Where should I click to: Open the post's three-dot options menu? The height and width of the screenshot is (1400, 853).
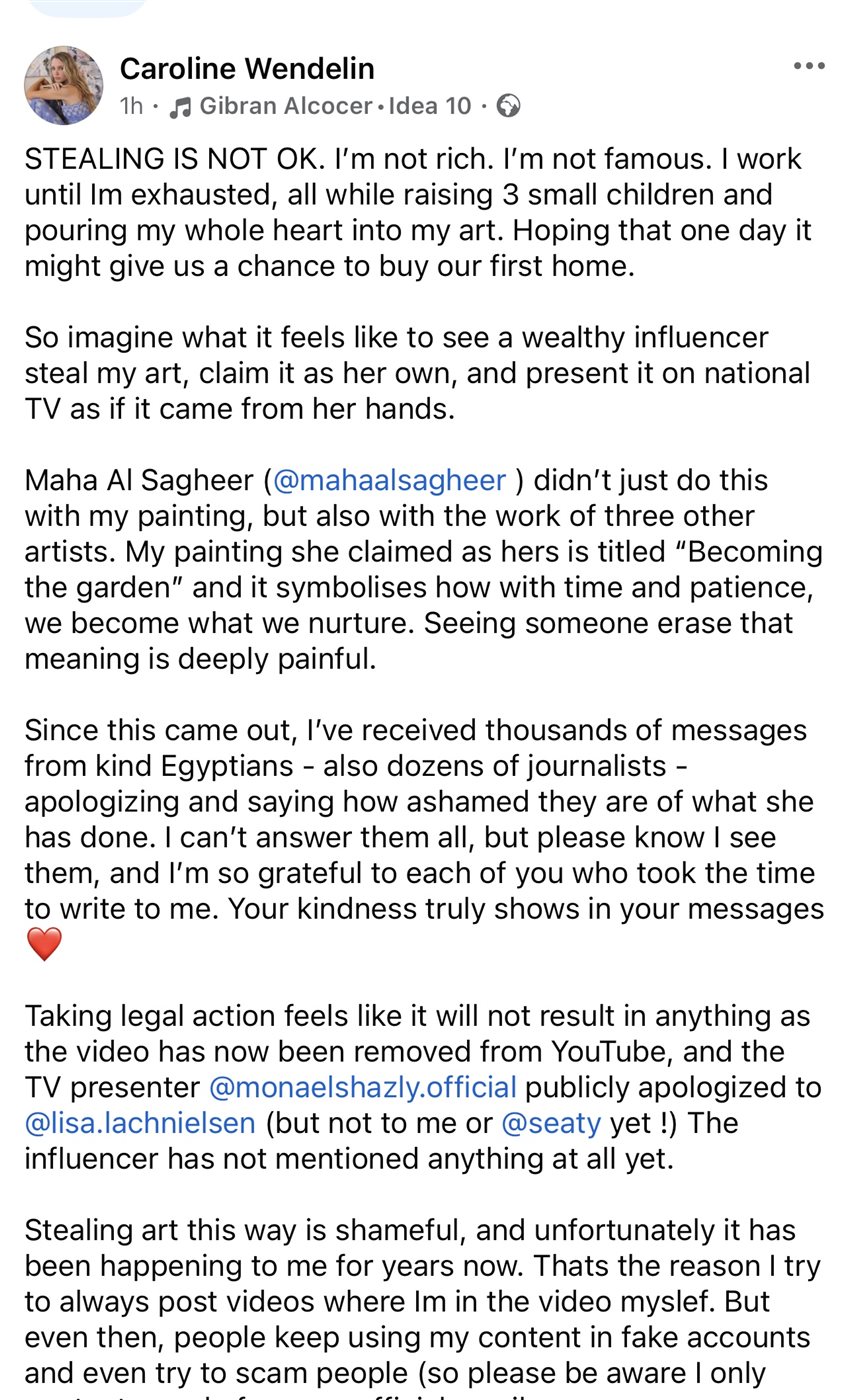809,66
